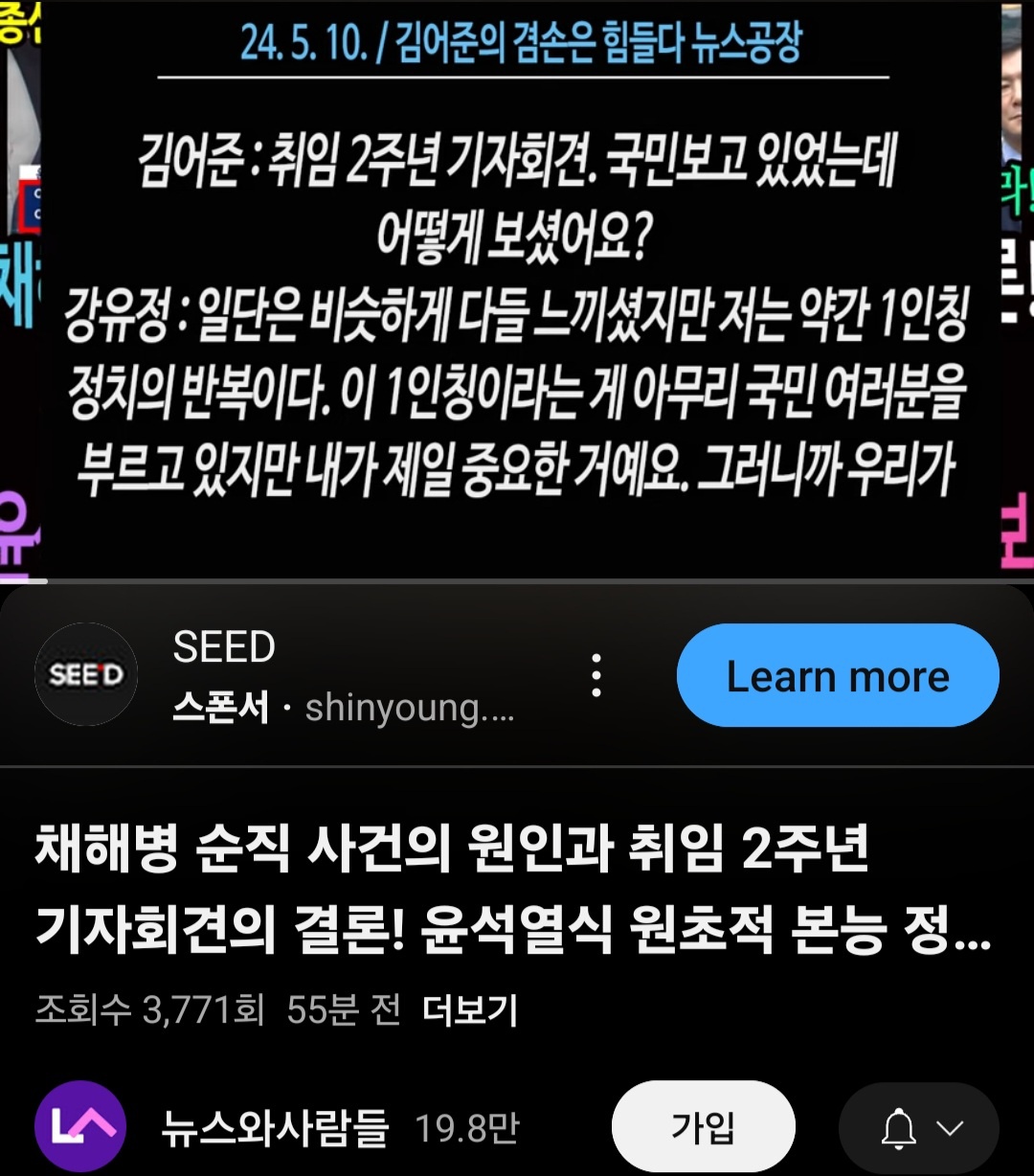Open the notification bell dropdown
The width and height of the screenshot is (1034, 1176).
point(918,1129)
